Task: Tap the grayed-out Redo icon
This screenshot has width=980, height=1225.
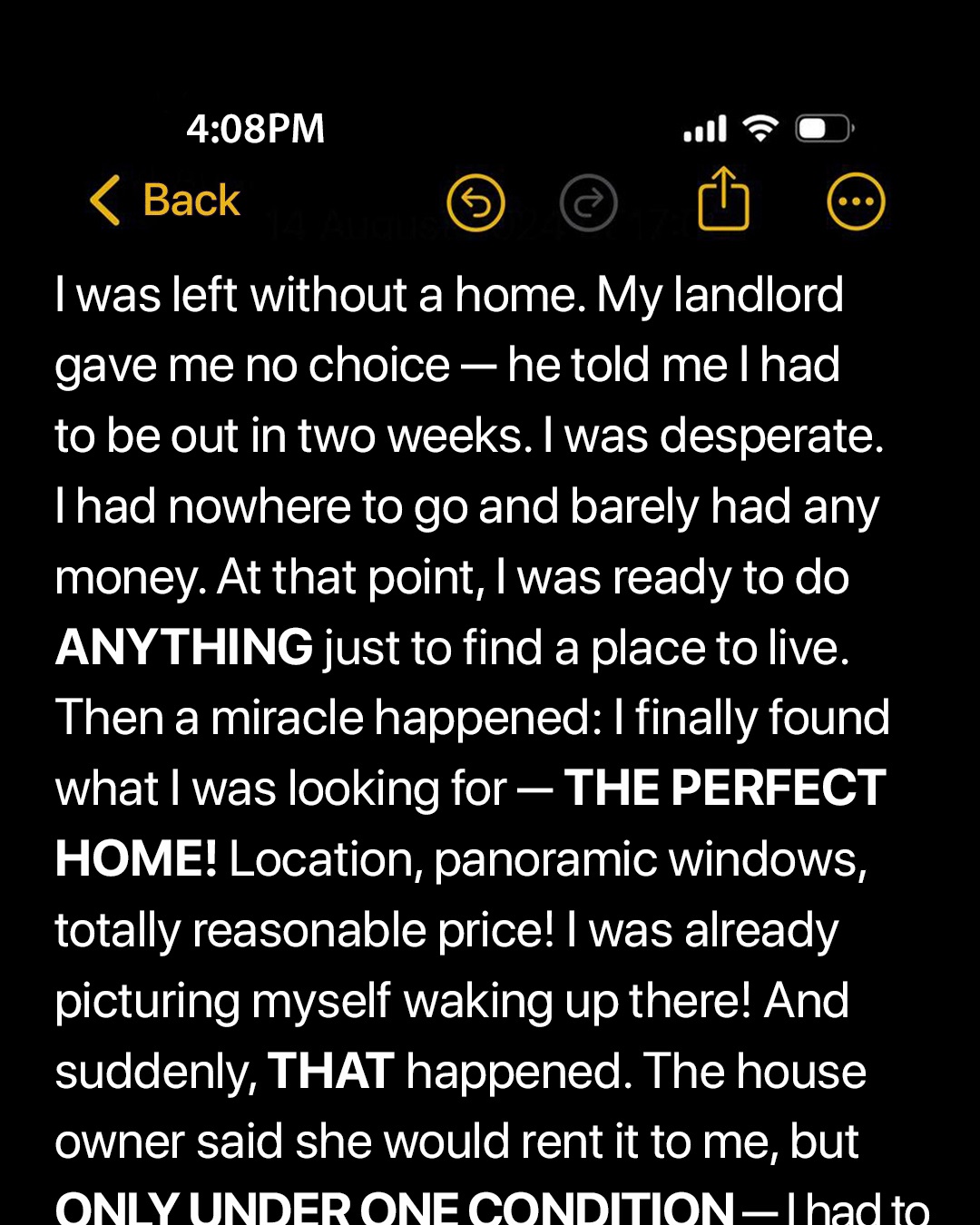Action: pyautogui.click(x=589, y=201)
